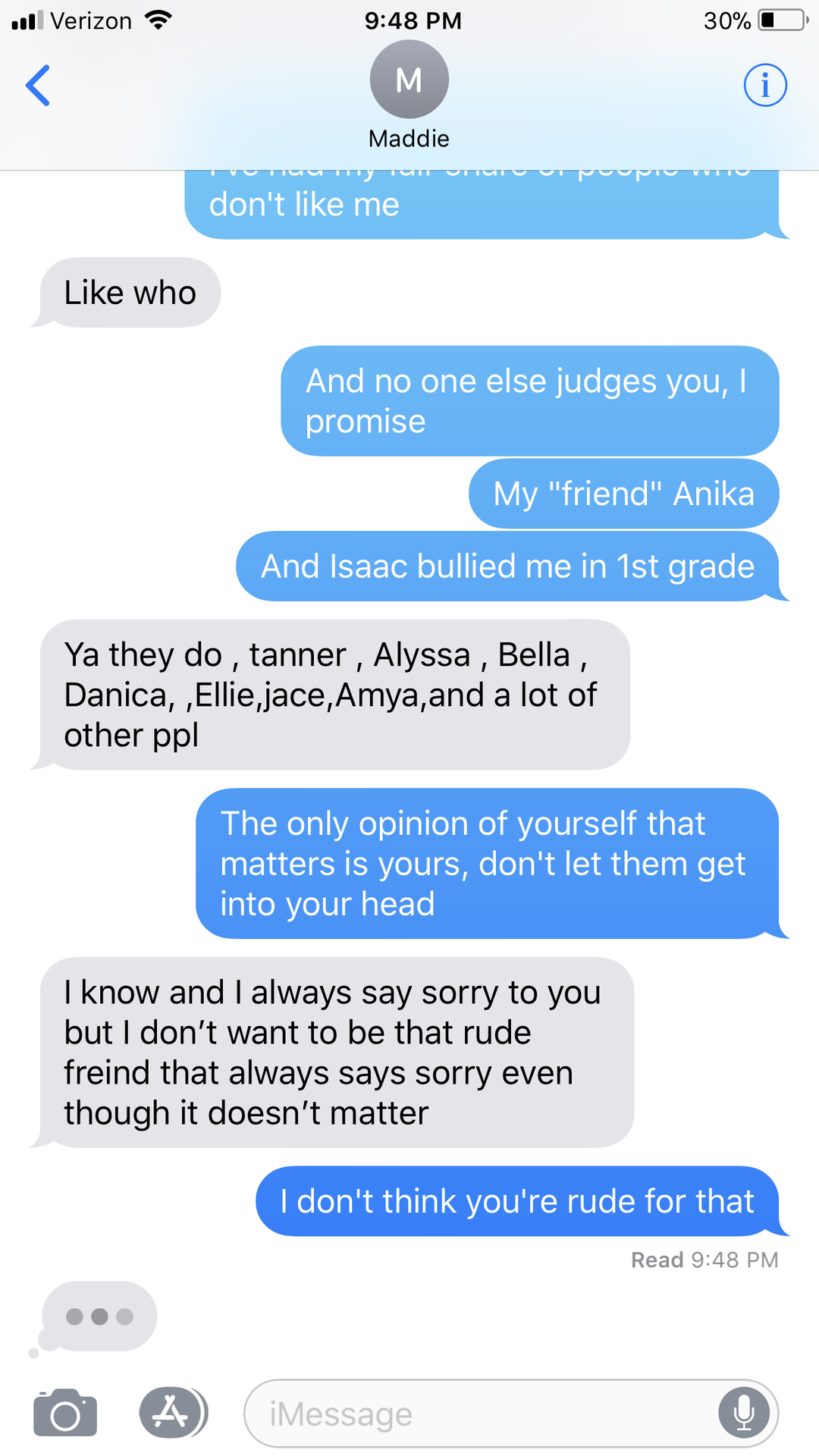Open the camera to attach a photo
The width and height of the screenshot is (819, 1456).
[65, 1414]
